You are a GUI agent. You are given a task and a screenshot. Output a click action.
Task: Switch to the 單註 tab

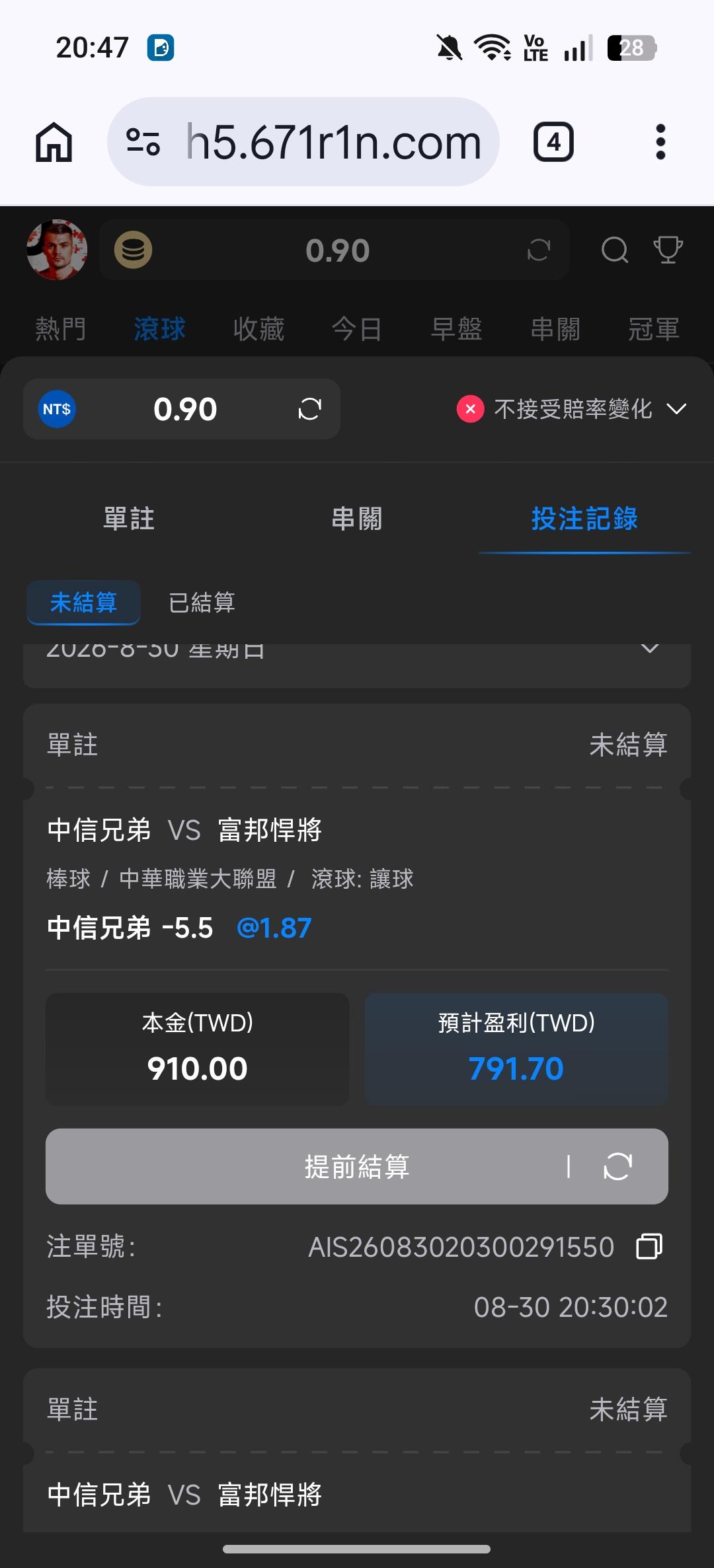pos(129,519)
